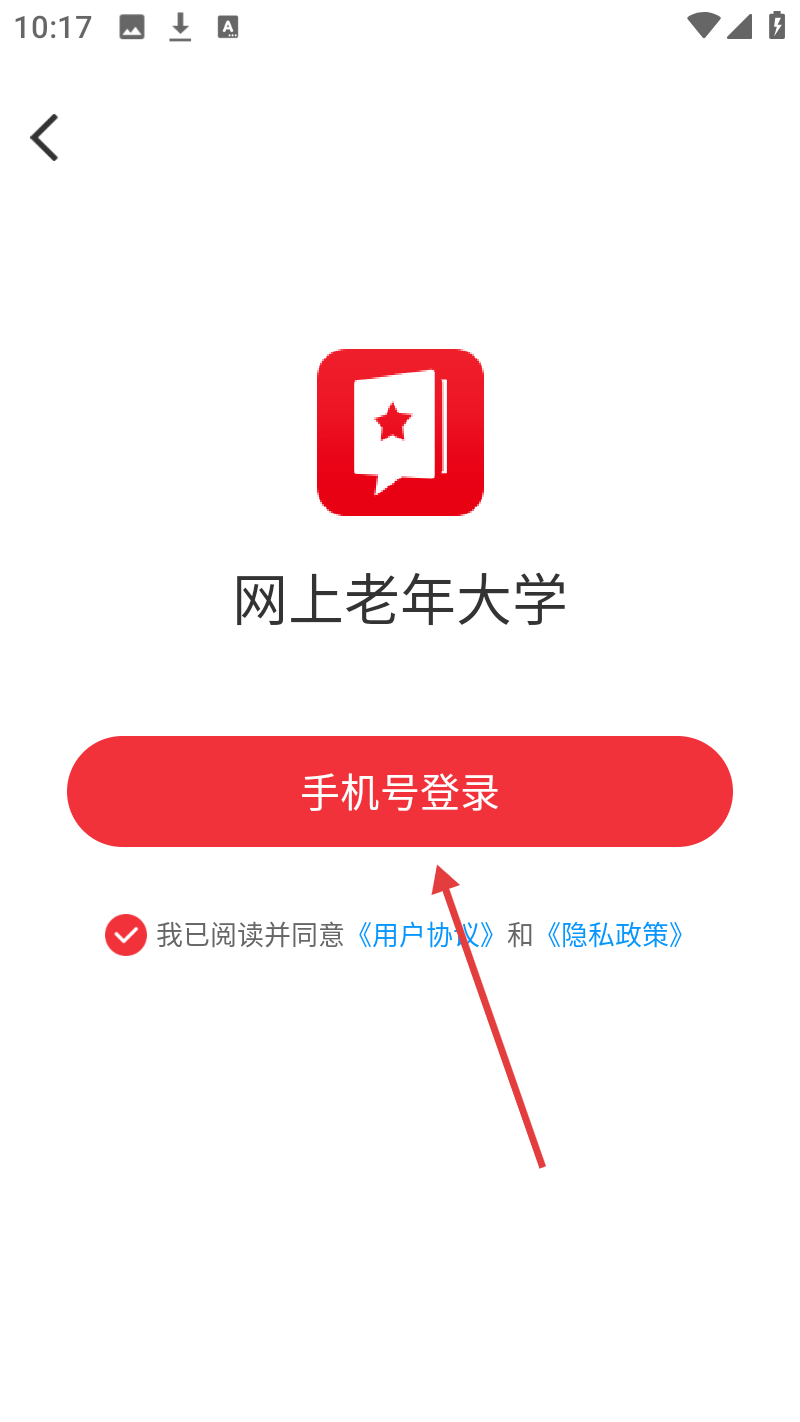Uncheck the agreement checkbox
This screenshot has width=800, height=1422.
pyautogui.click(x=126, y=935)
